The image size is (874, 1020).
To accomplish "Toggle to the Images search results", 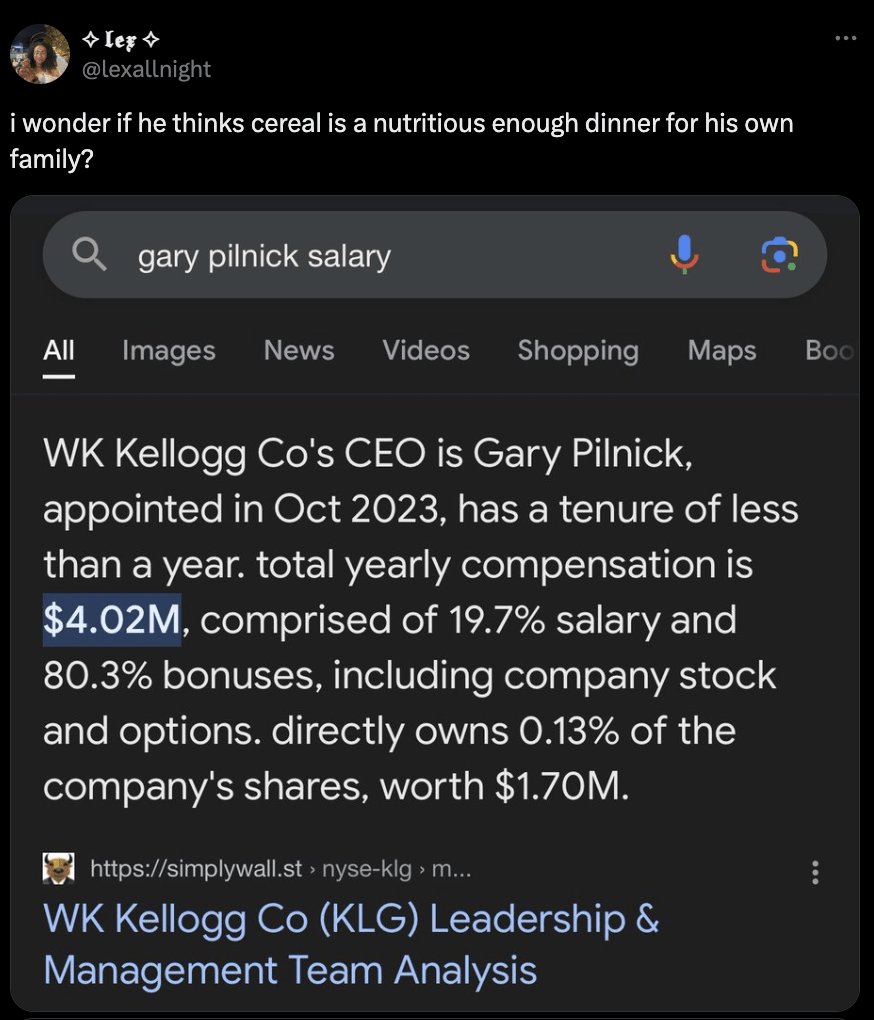I will pyautogui.click(x=168, y=351).
